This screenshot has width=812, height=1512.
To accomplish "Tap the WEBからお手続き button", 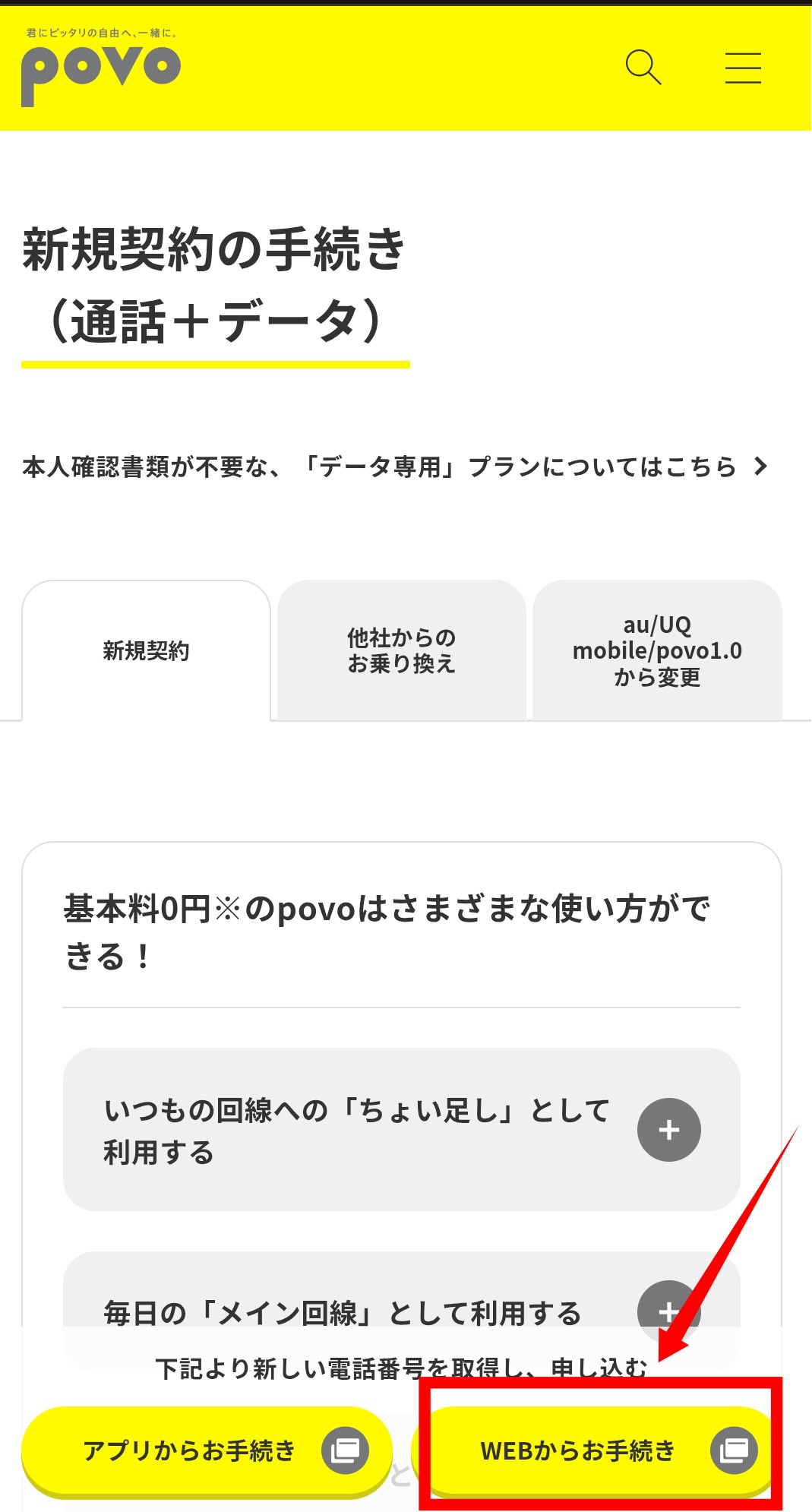I will (x=600, y=1450).
